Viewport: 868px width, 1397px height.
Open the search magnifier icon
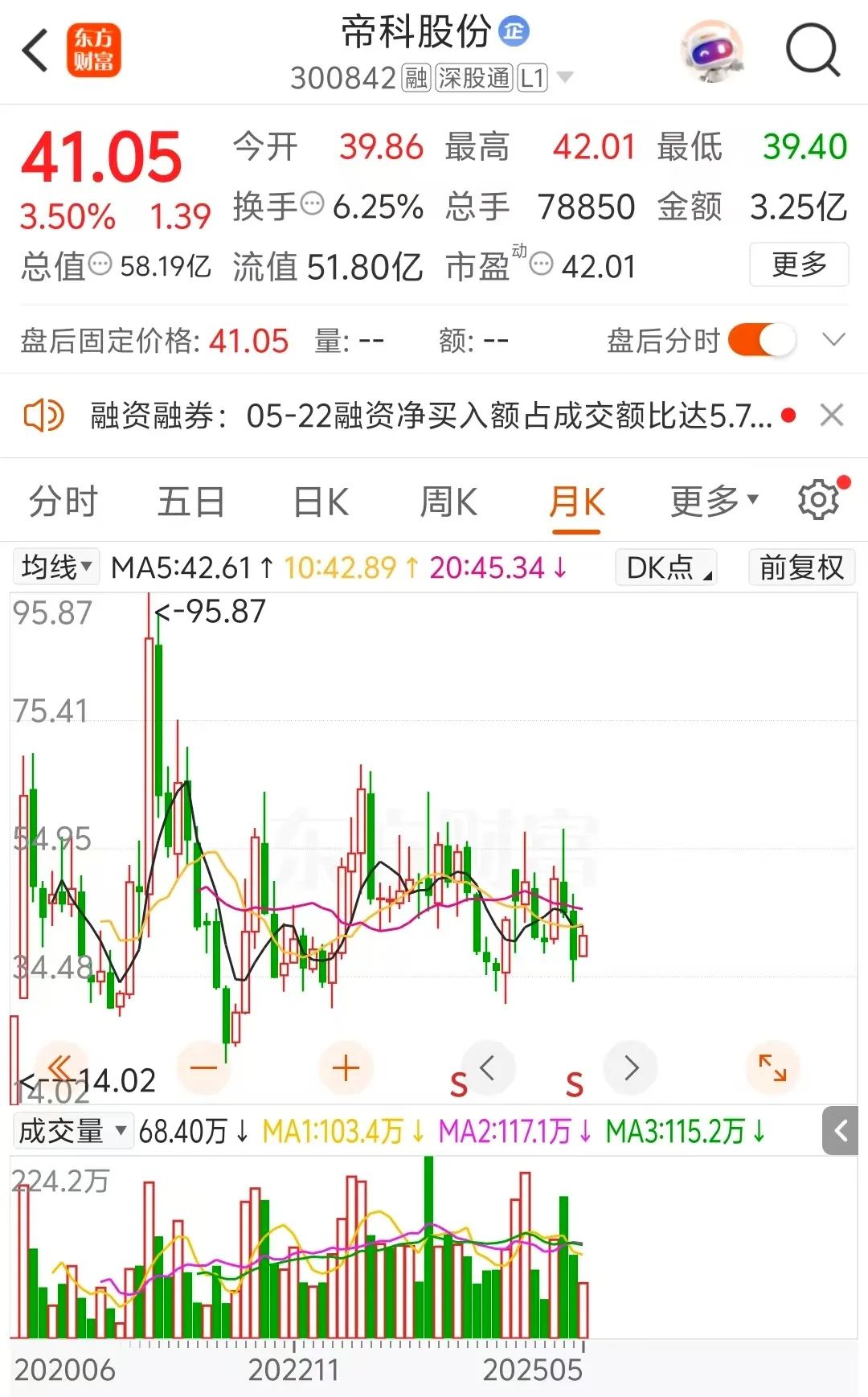[x=813, y=51]
